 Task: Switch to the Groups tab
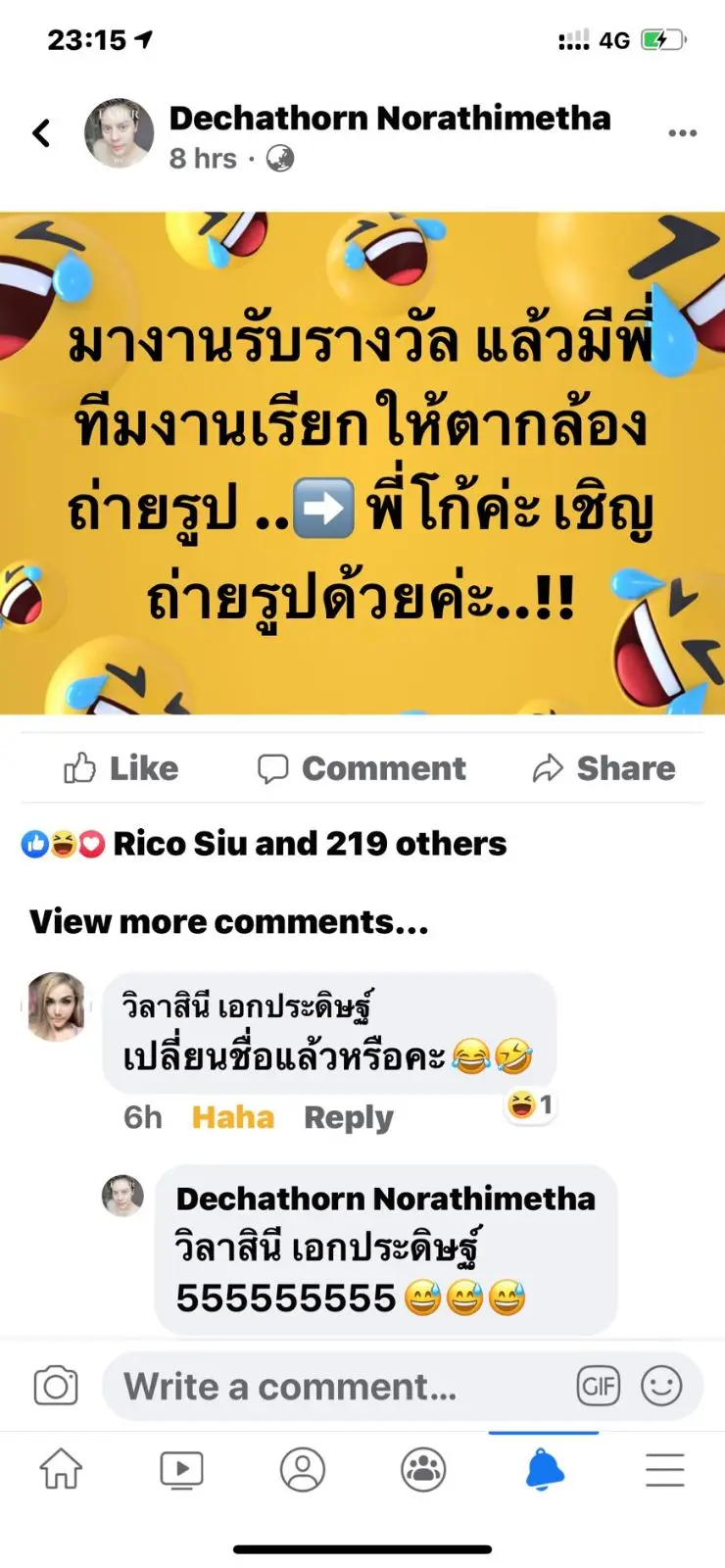tap(423, 1470)
